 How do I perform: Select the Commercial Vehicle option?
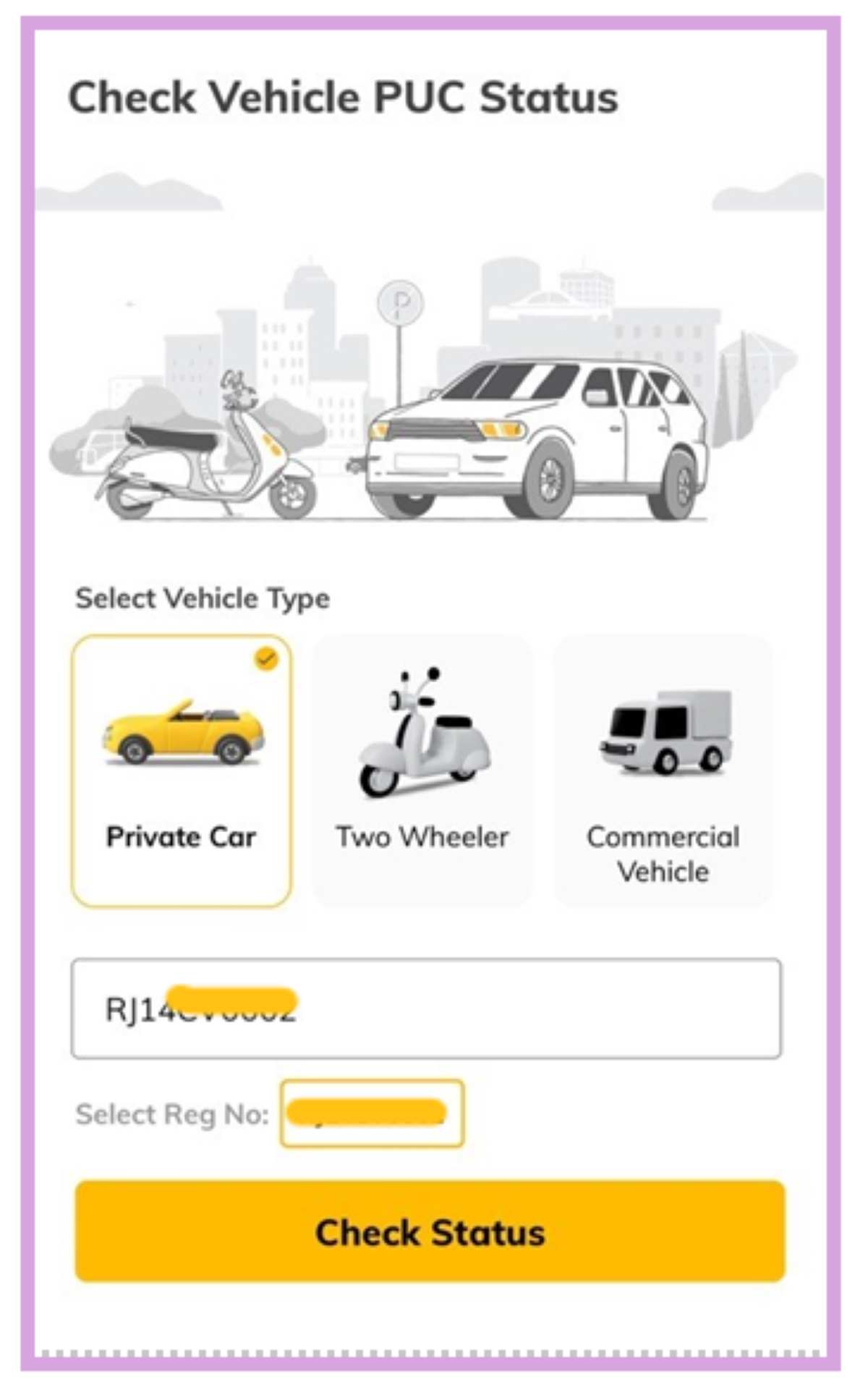663,767
